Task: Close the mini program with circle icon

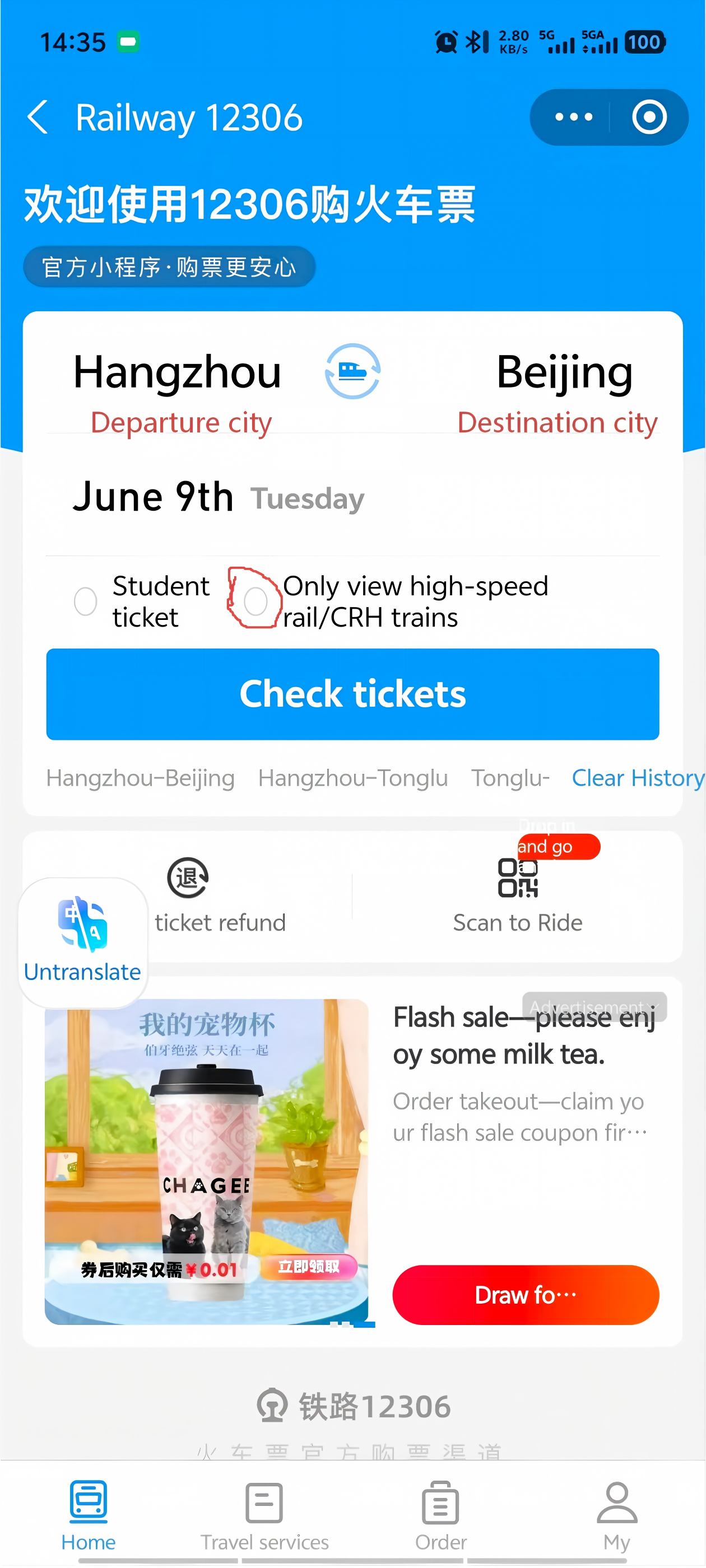Action: (x=649, y=117)
